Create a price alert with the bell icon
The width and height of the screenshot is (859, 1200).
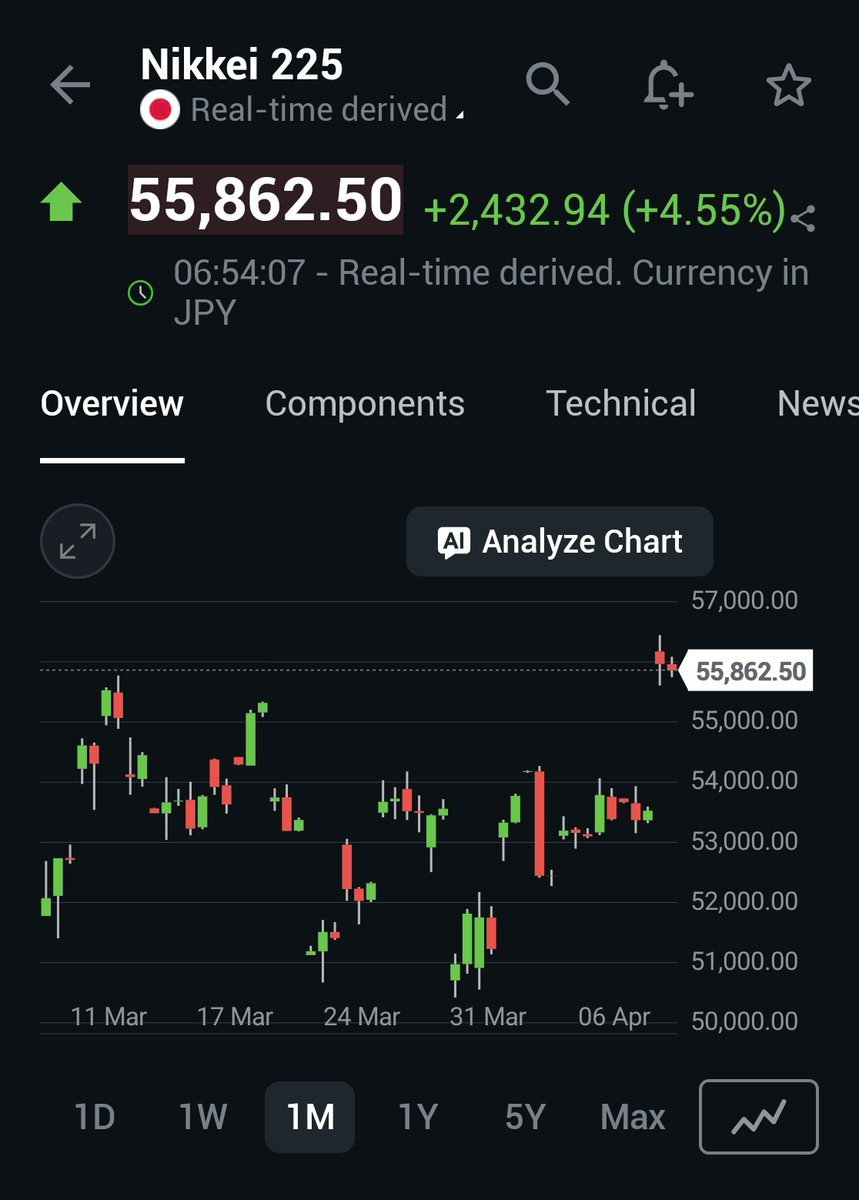tap(668, 85)
